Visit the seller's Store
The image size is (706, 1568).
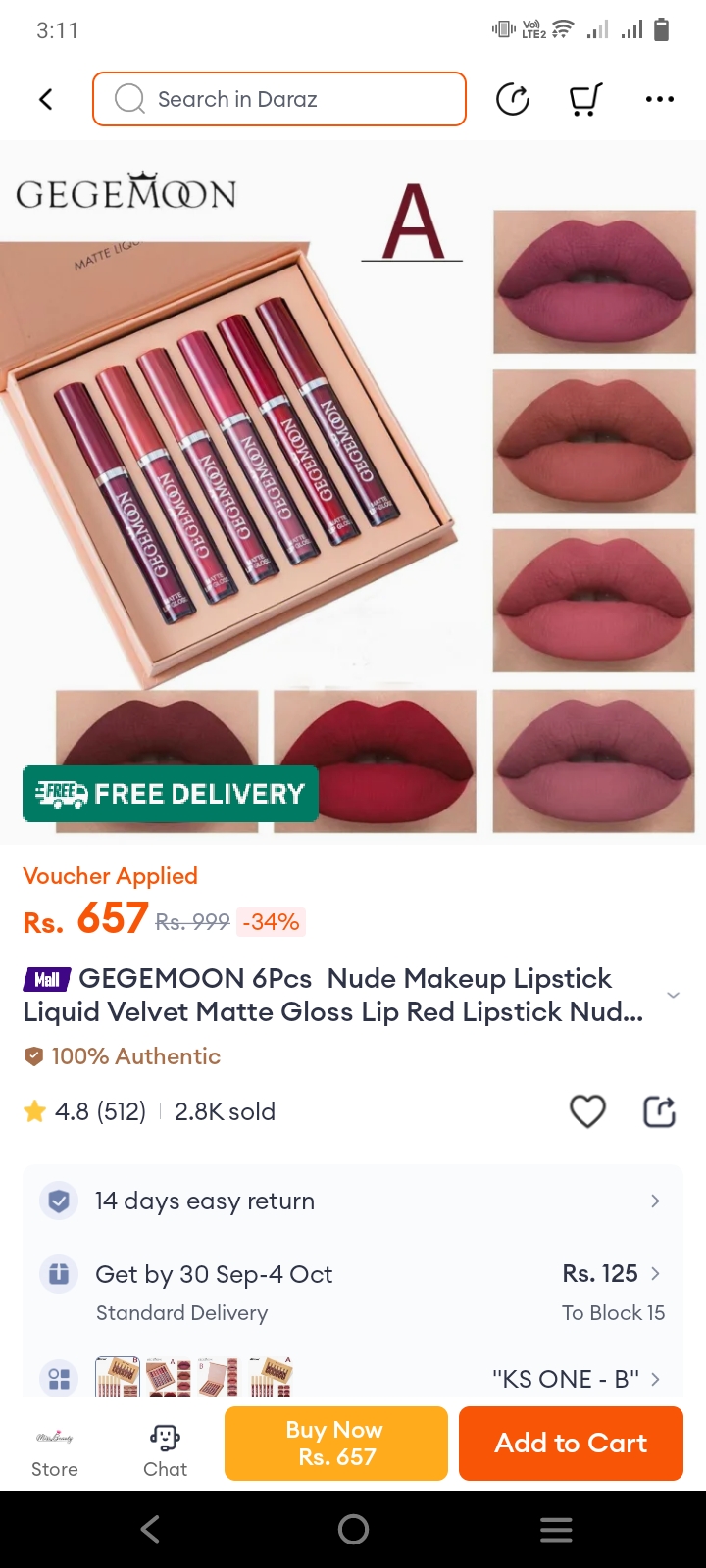pyautogui.click(x=55, y=1448)
